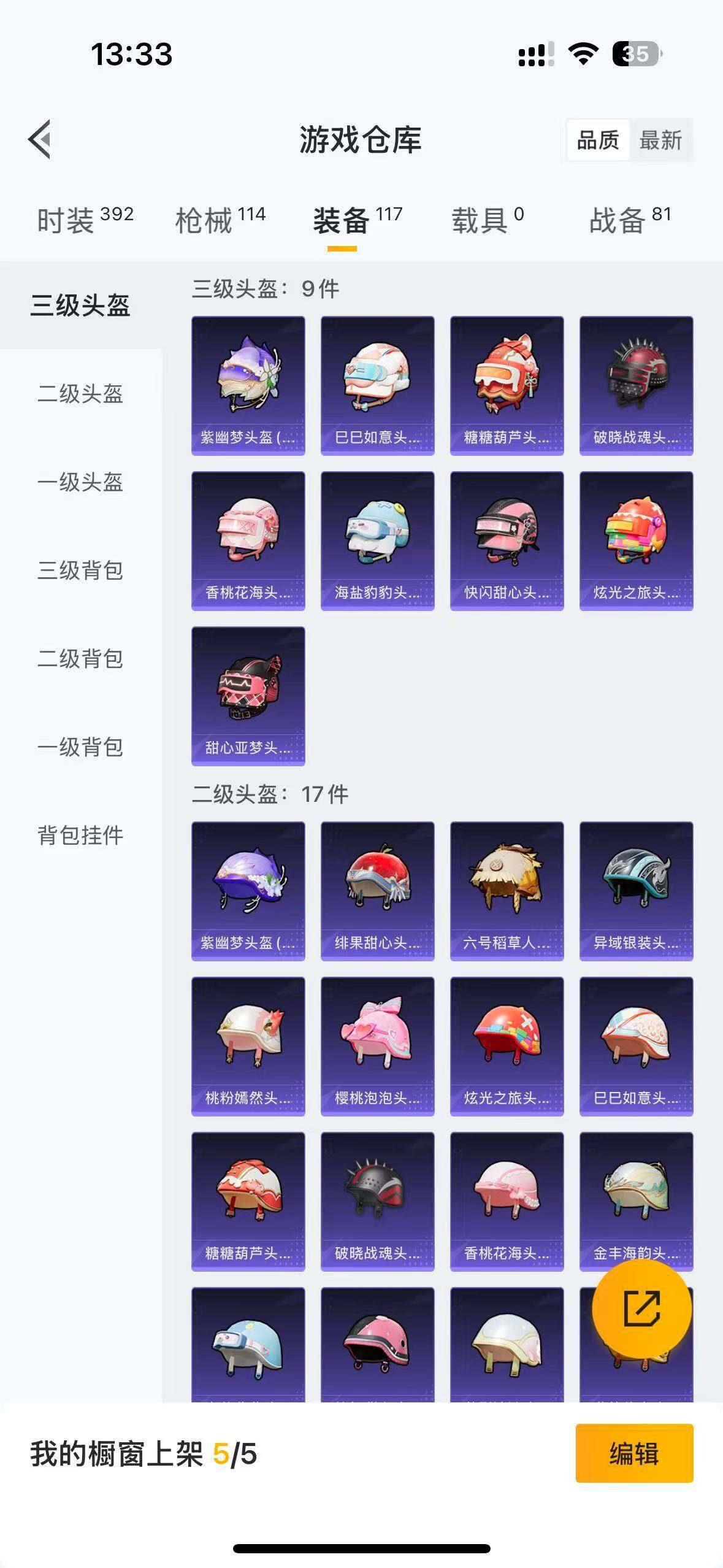Go back from 游戏仓库
The image size is (723, 1568).
pyautogui.click(x=40, y=139)
